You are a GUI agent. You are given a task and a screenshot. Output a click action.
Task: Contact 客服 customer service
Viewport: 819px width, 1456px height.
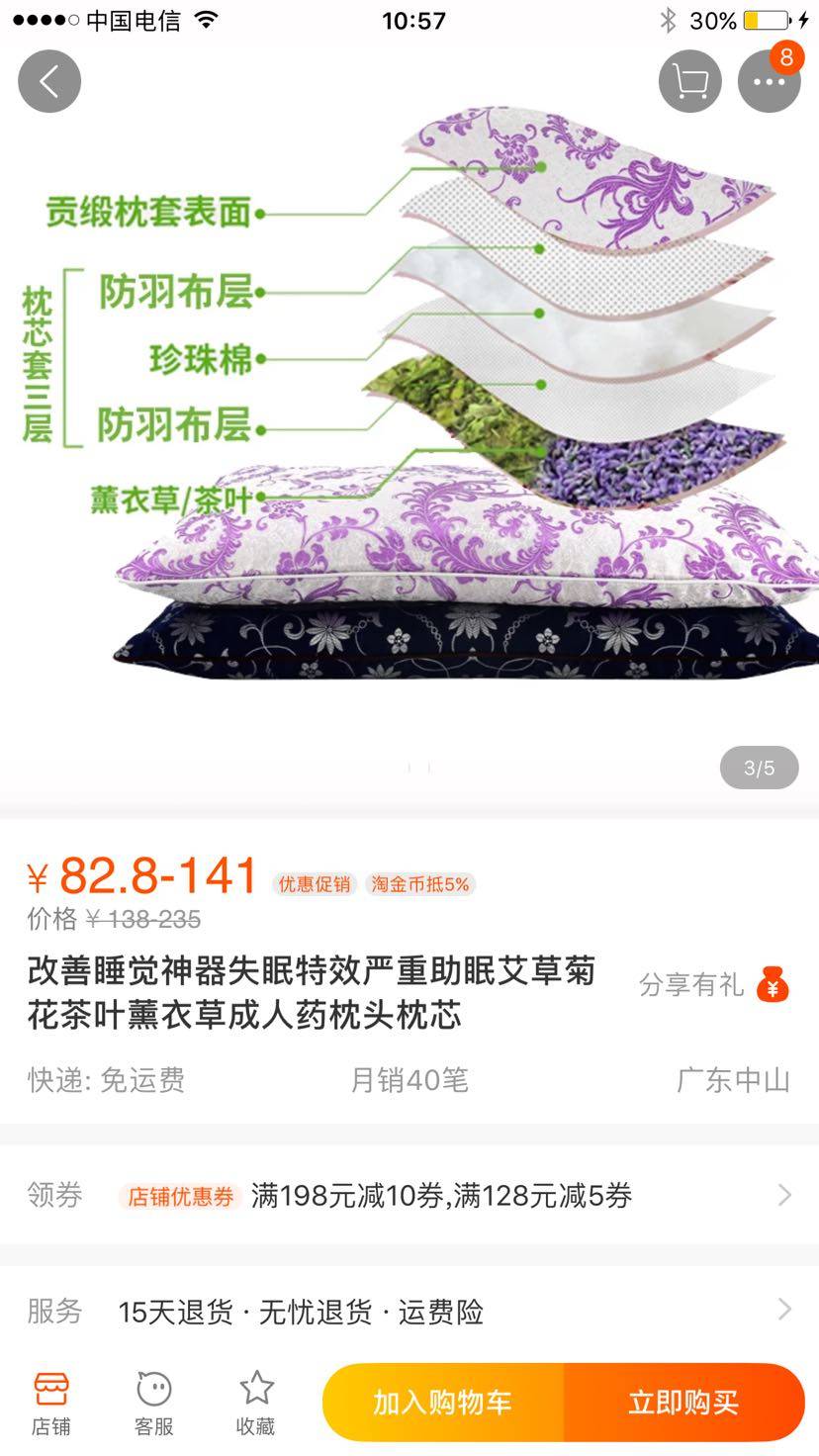tap(154, 1403)
